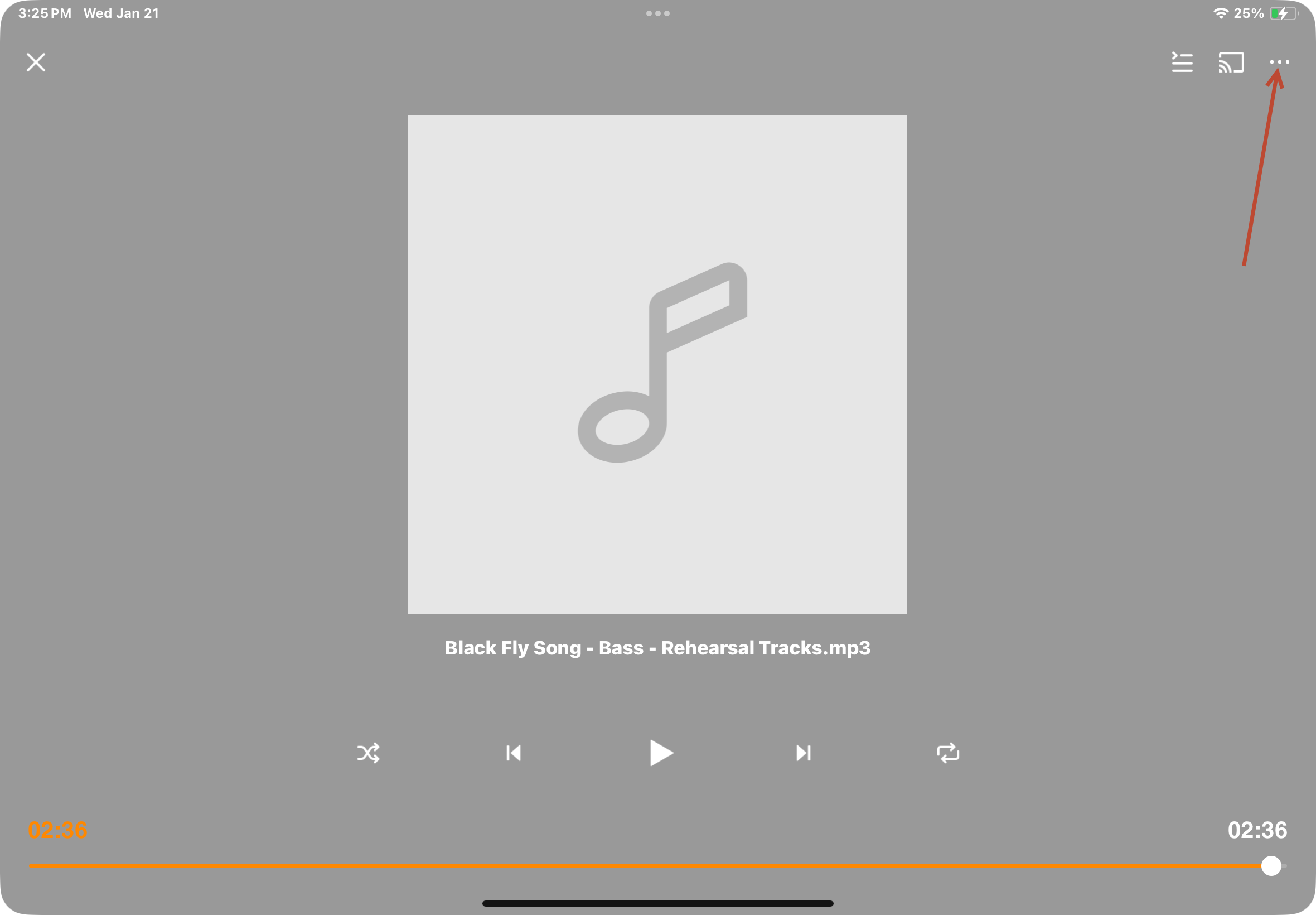
Task: Open the more options menu
Action: click(x=1279, y=61)
